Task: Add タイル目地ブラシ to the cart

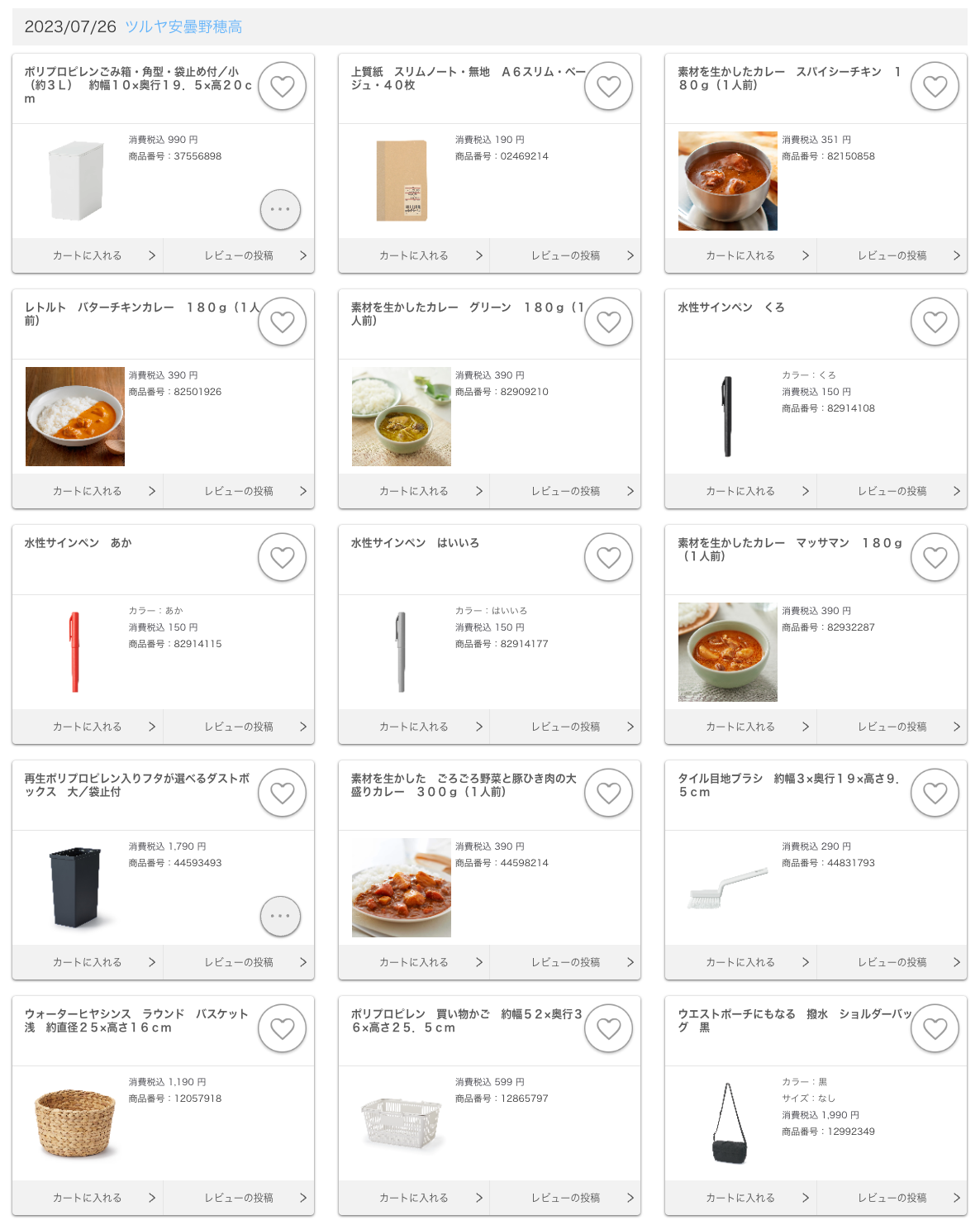Action: [740, 963]
